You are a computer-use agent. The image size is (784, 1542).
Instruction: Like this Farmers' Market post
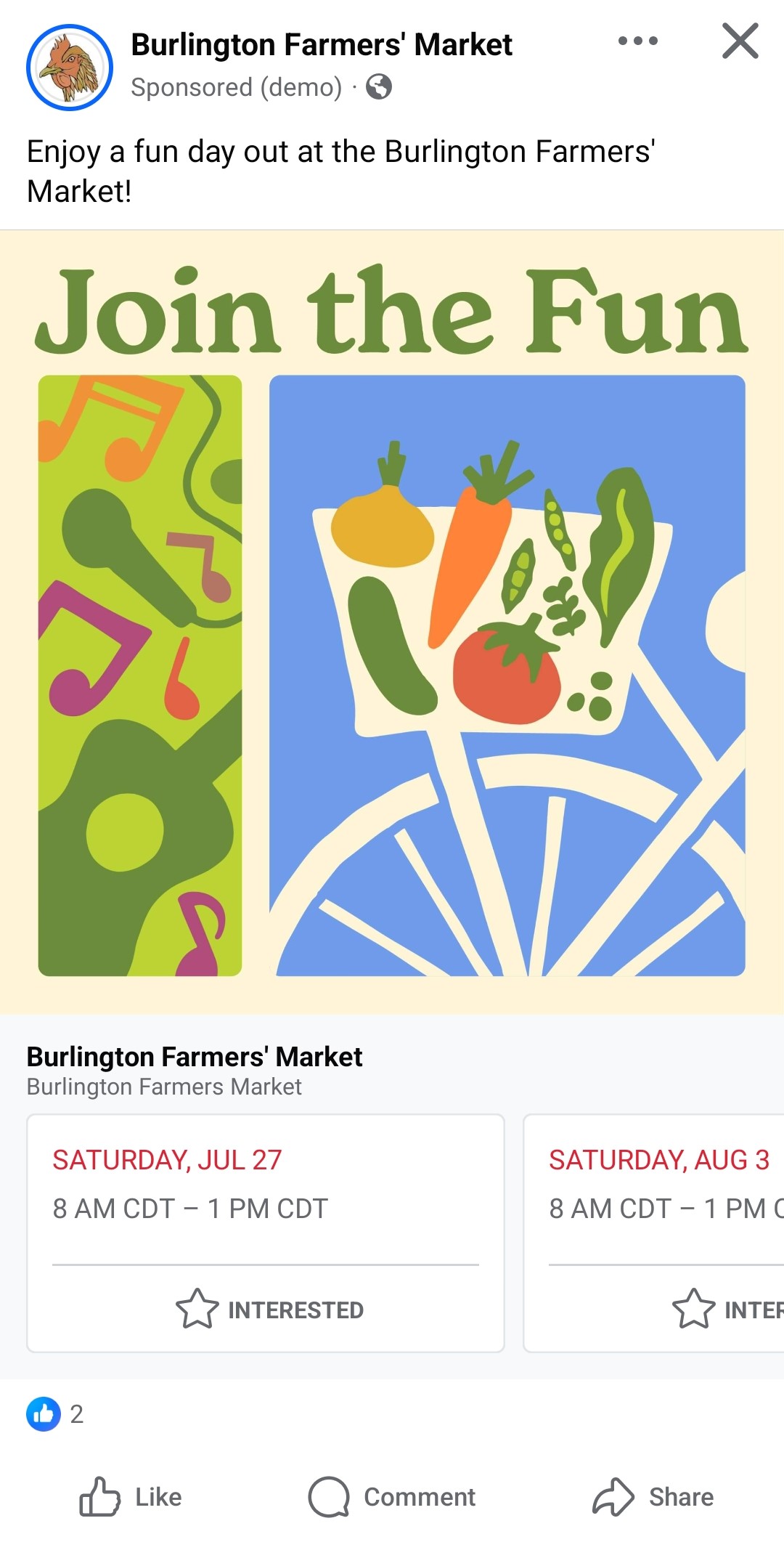pyautogui.click(x=131, y=1496)
